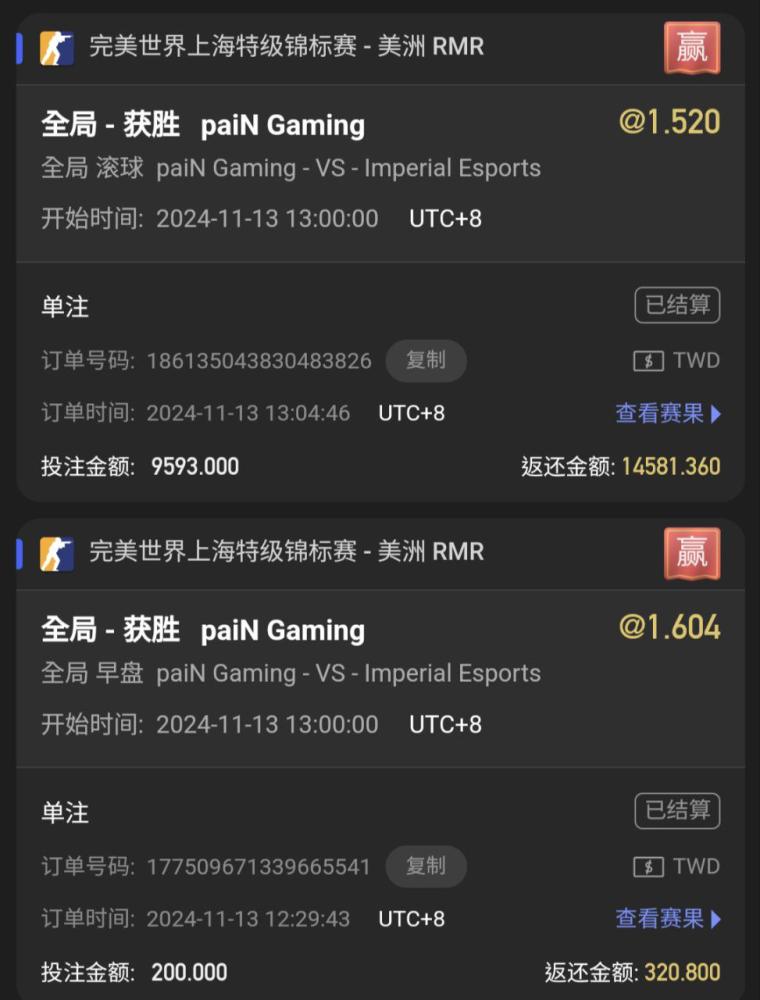The width and height of the screenshot is (760, 1000).
Task: View match results for the @1.520 bet
Action: (x=667, y=413)
